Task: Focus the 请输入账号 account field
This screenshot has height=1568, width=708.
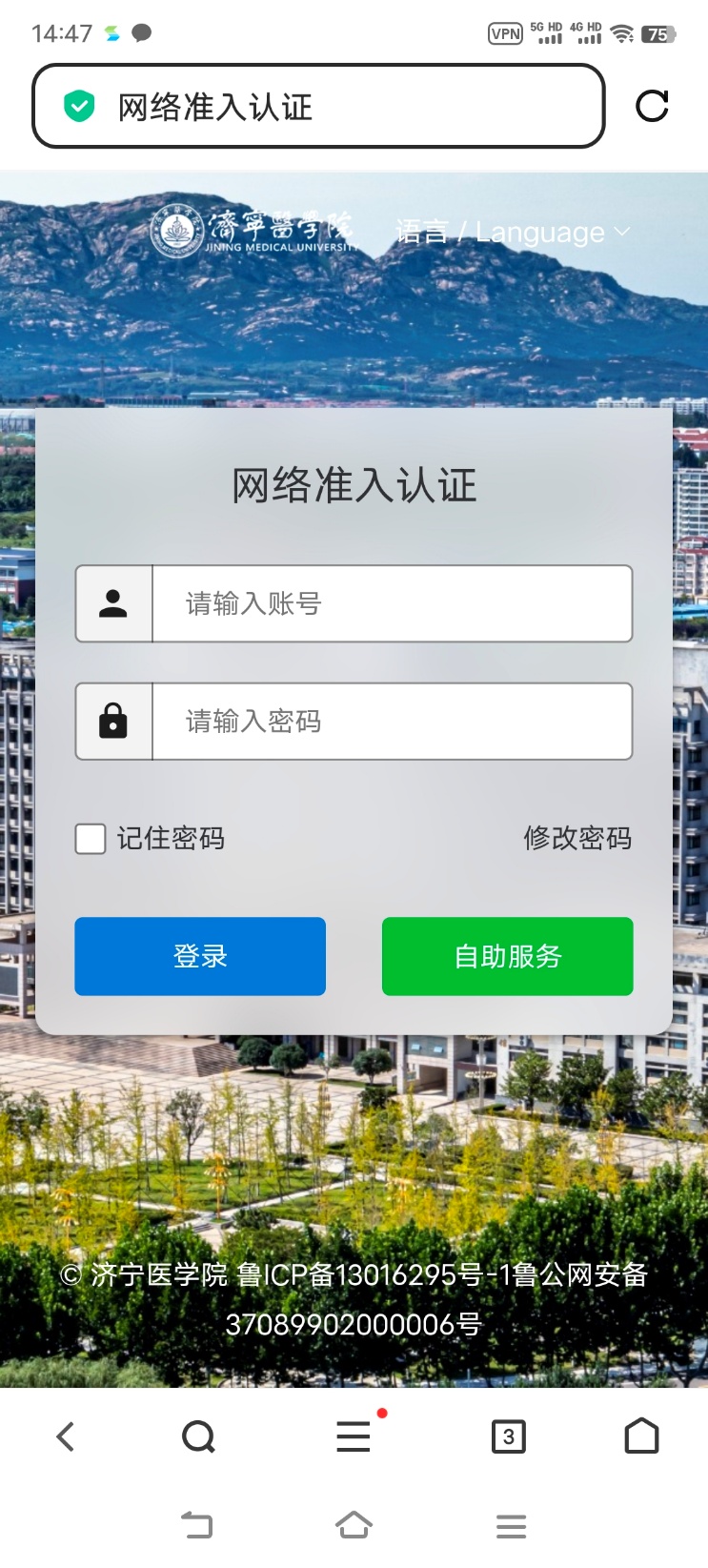Action: (x=392, y=603)
